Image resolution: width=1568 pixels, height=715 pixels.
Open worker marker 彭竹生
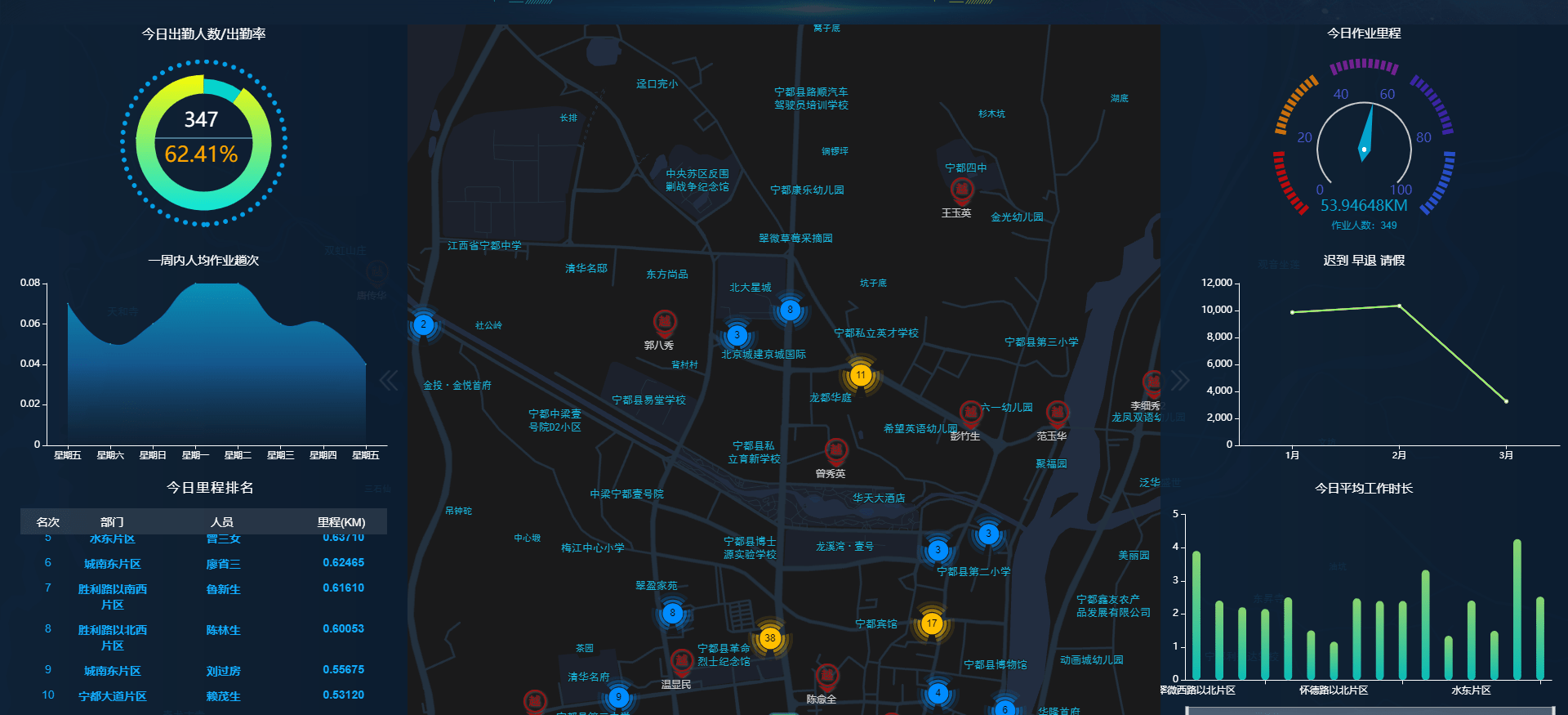point(970,413)
